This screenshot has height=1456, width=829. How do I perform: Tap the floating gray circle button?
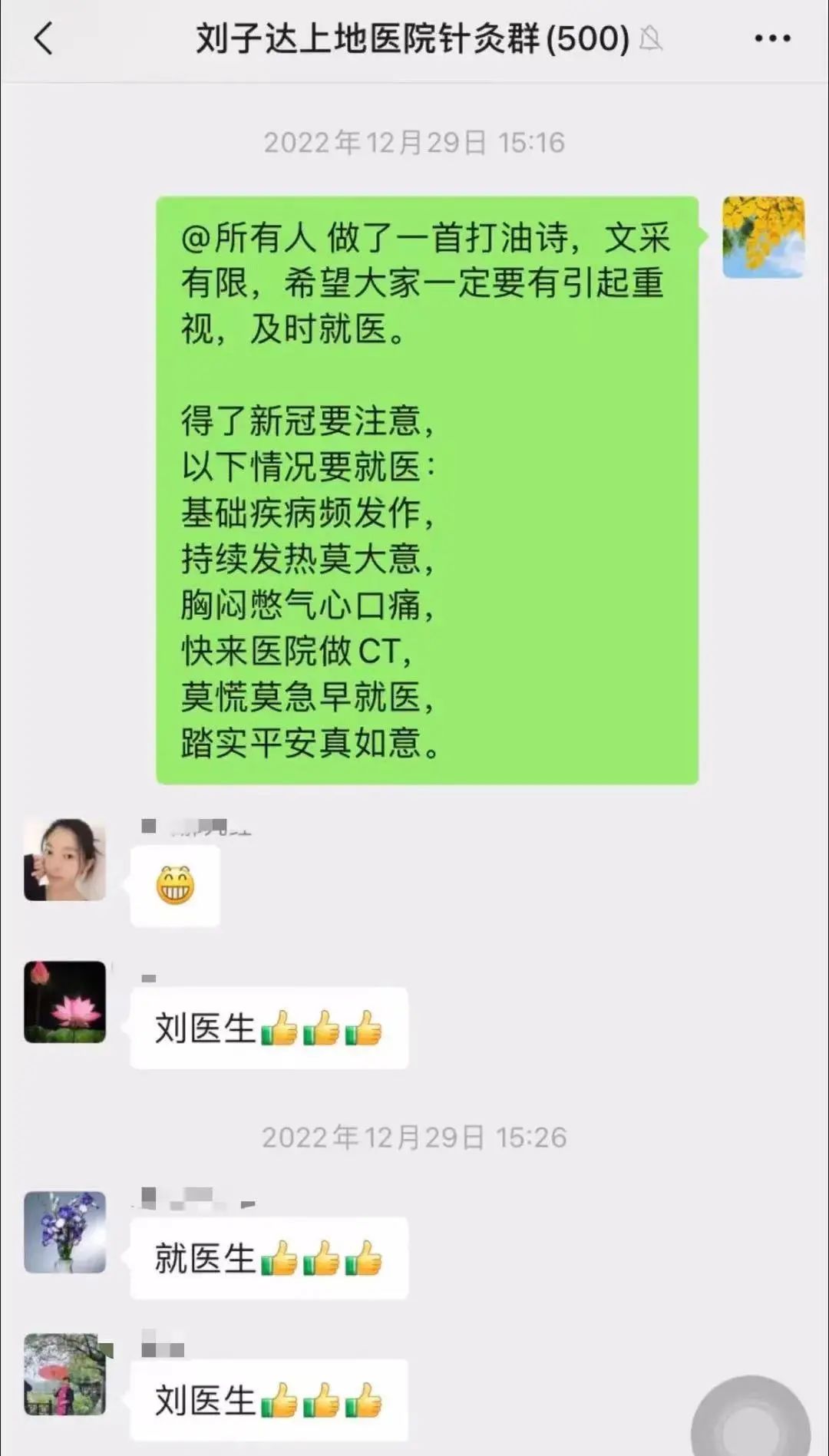click(750, 1420)
